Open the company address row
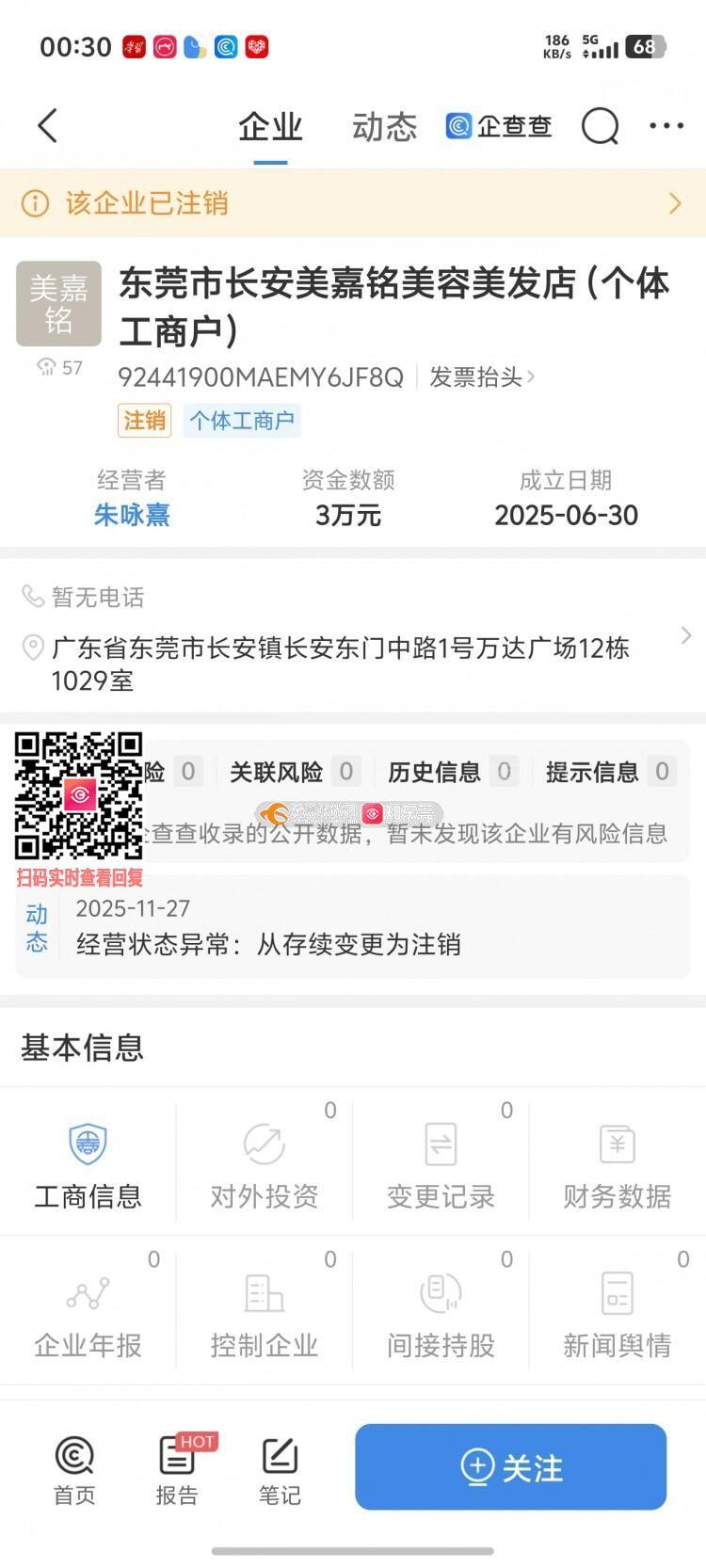The image size is (706, 1568). pos(353,664)
